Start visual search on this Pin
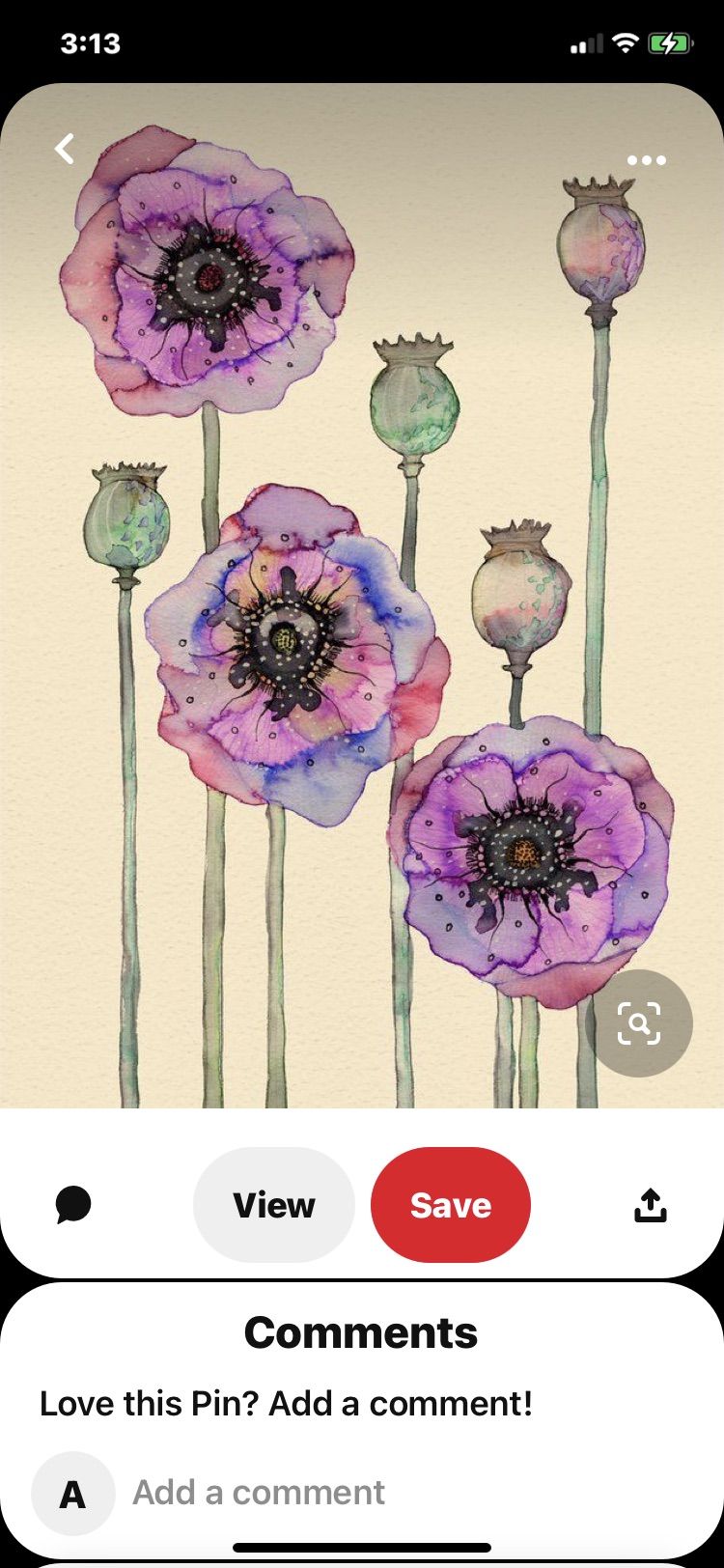Screen dimensions: 724x1568 click(x=639, y=1023)
